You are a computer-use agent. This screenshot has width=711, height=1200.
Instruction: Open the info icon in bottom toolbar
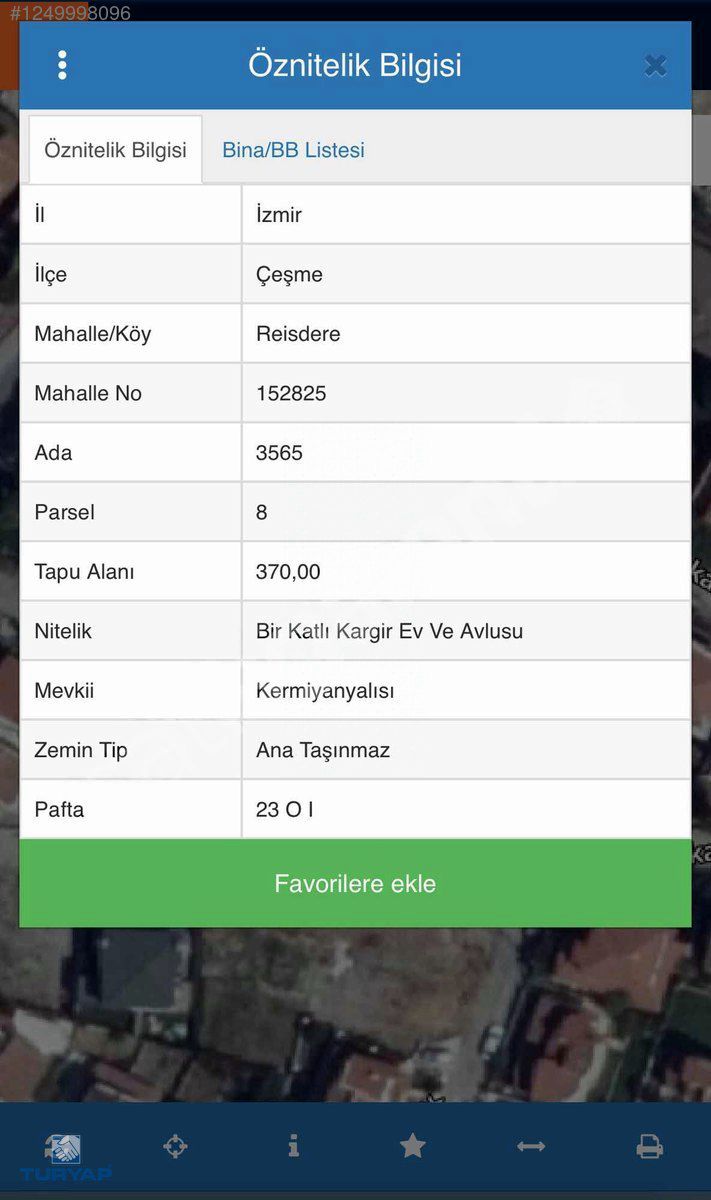293,1146
